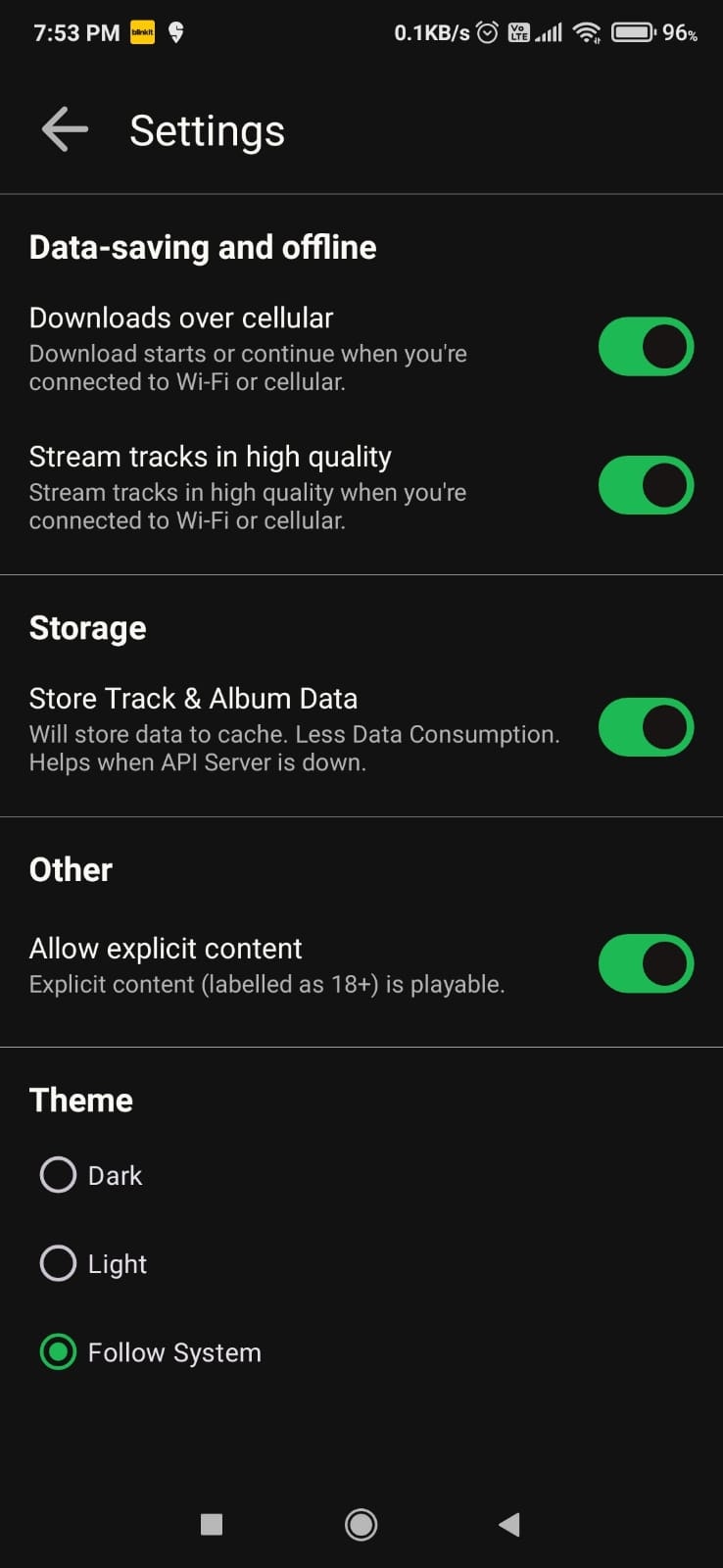The height and width of the screenshot is (1568, 723).
Task: Disable Store Track & Album Data caching
Action: (x=645, y=726)
